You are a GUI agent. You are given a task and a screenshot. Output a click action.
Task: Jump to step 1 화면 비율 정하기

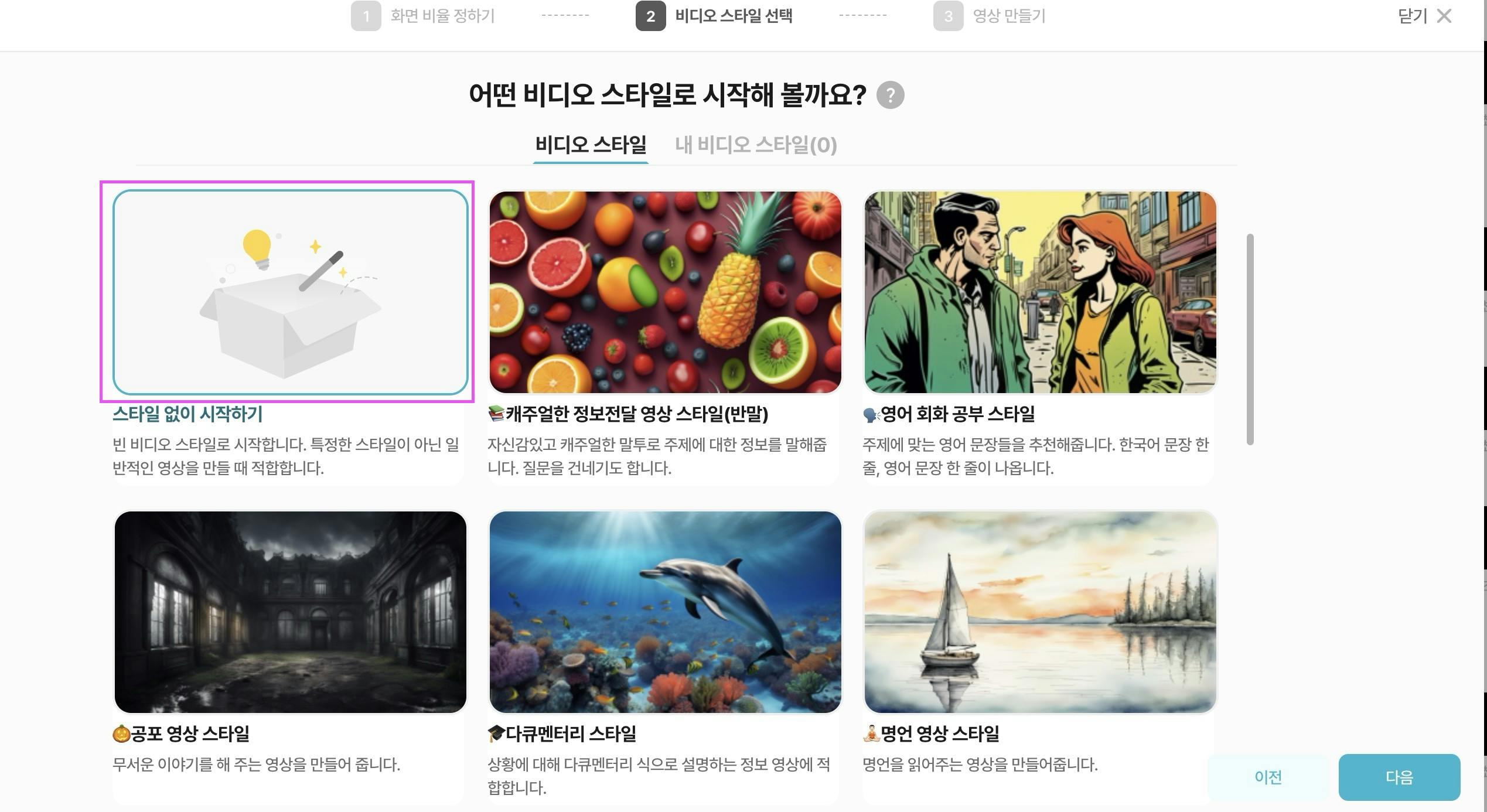pyautogui.click(x=424, y=16)
